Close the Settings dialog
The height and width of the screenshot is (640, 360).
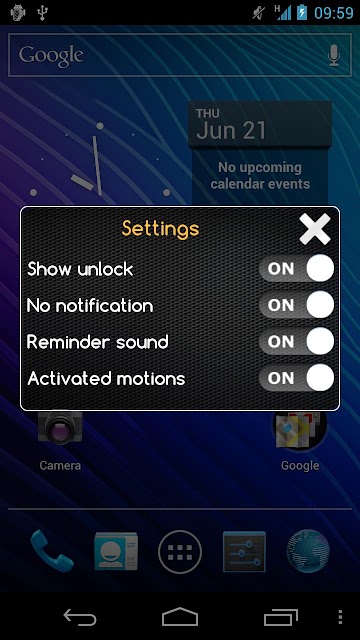coord(314,229)
